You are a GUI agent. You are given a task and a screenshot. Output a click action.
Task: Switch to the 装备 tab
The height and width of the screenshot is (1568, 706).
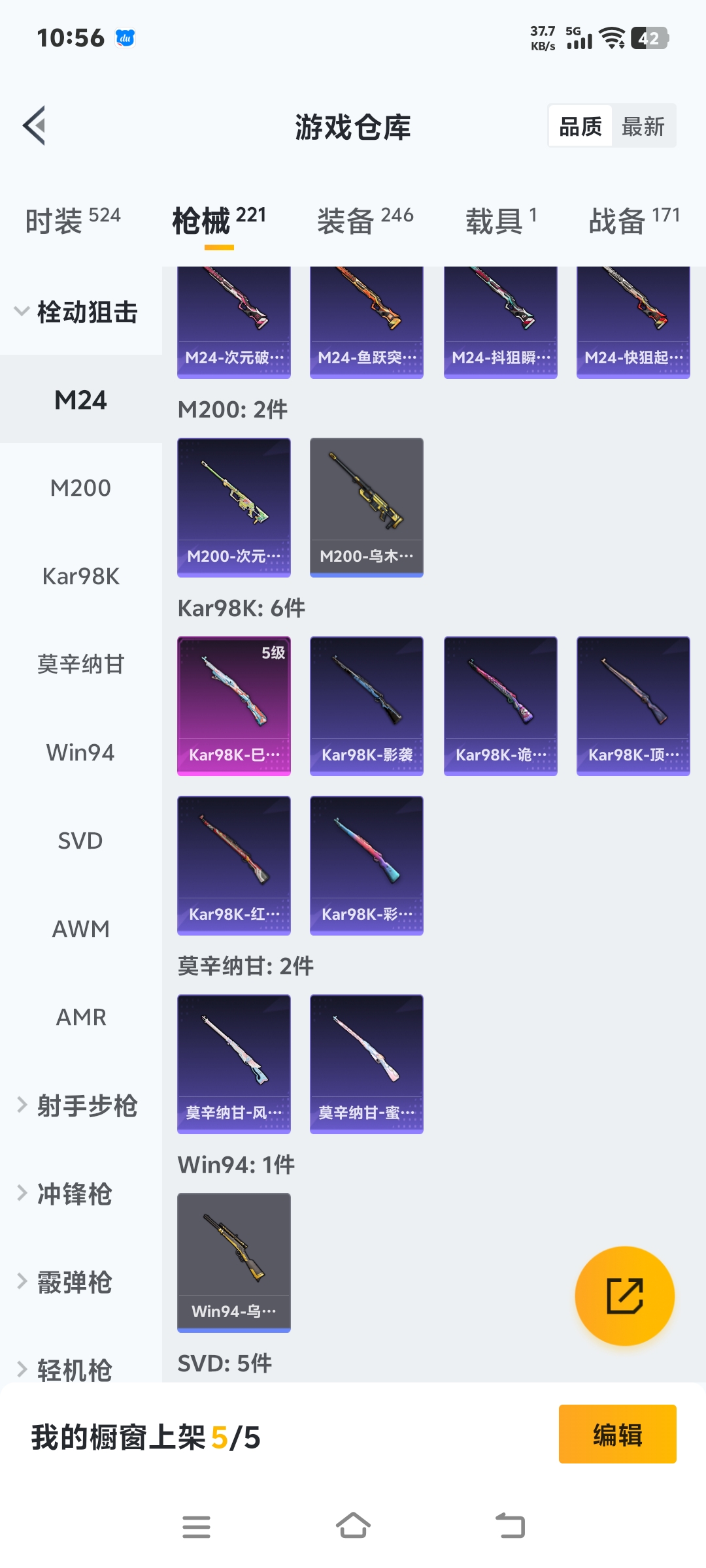pos(365,221)
